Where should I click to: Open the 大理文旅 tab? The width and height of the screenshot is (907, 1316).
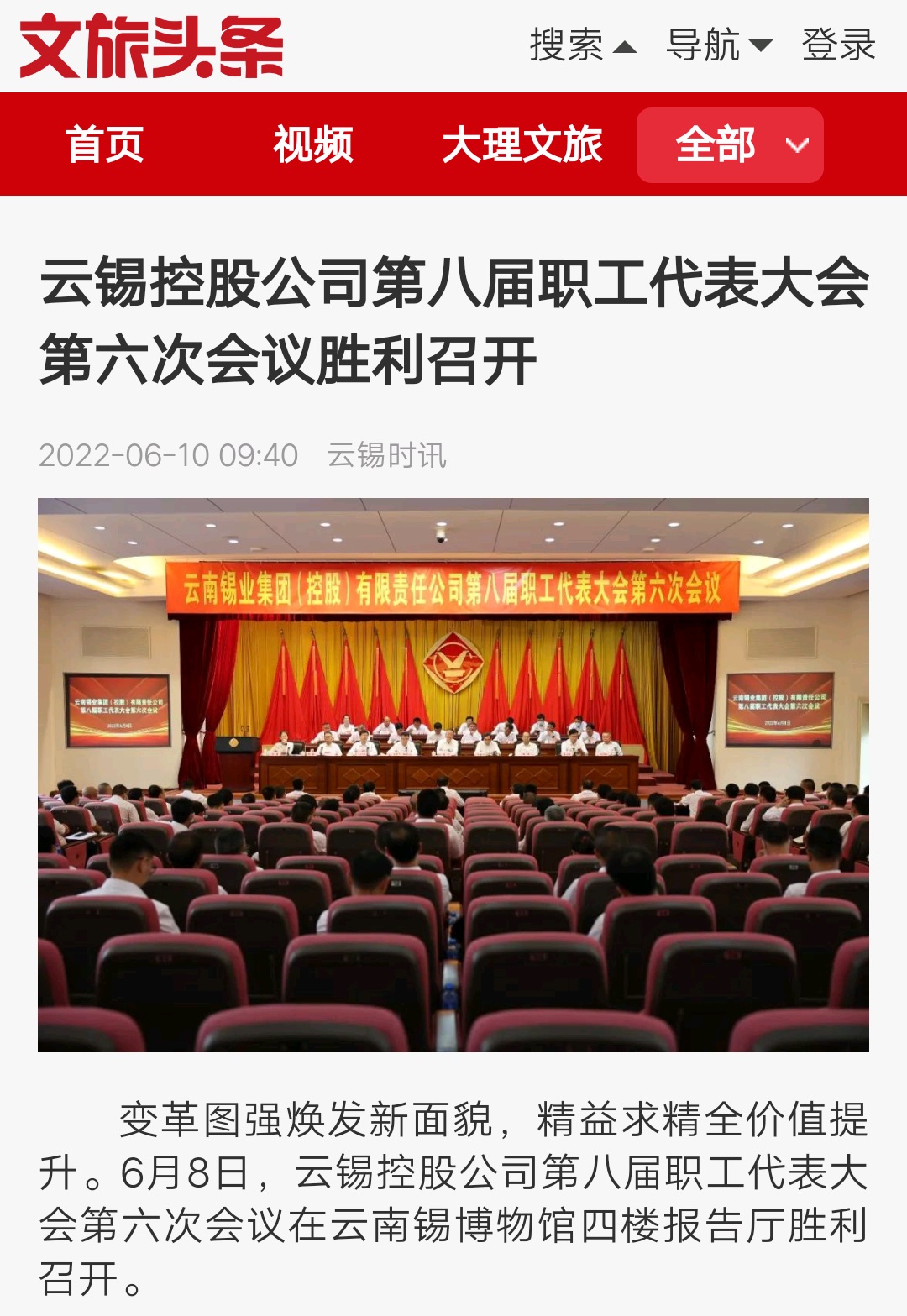click(x=522, y=144)
